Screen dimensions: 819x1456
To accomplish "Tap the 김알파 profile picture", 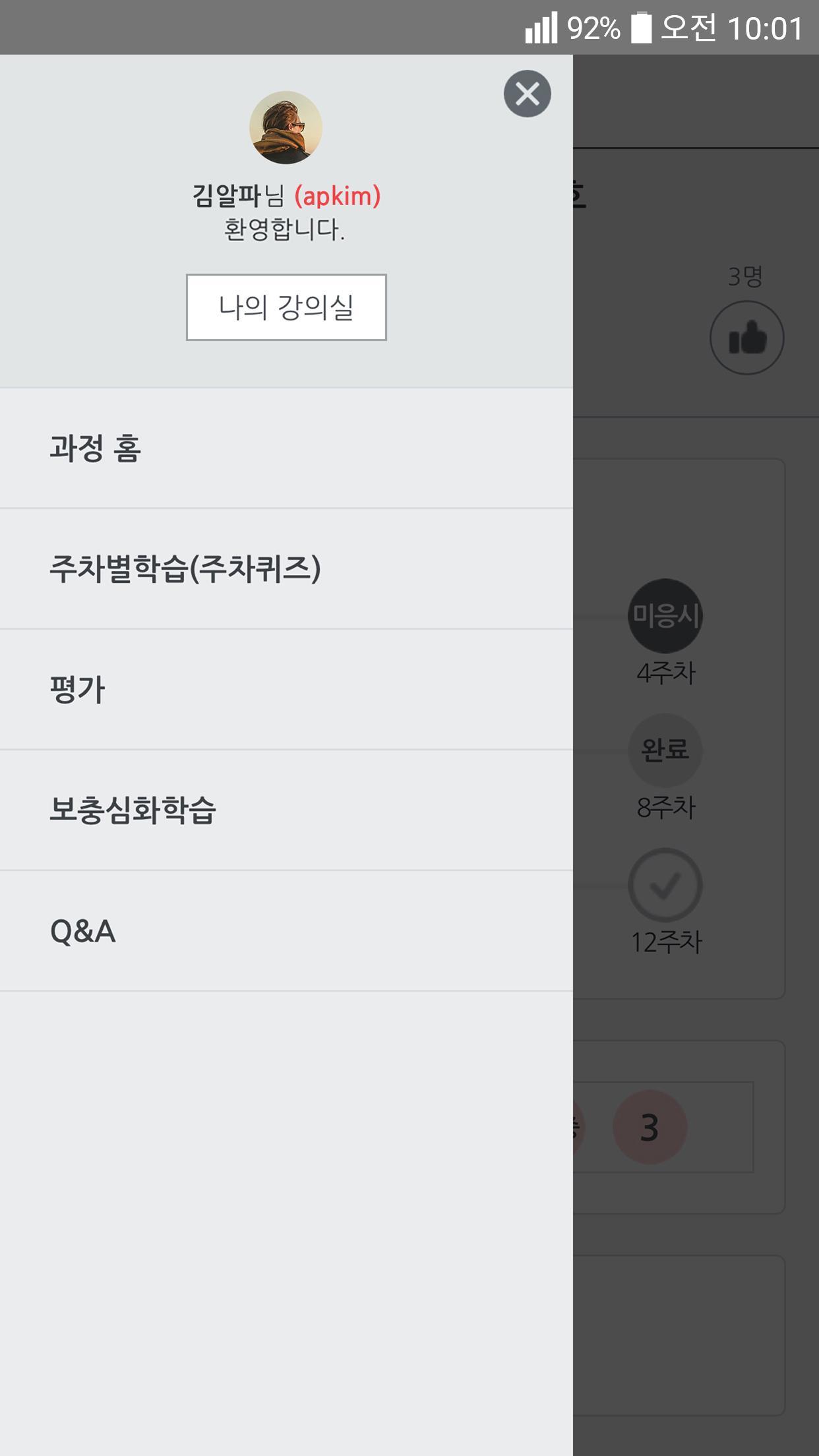I will pos(286,127).
